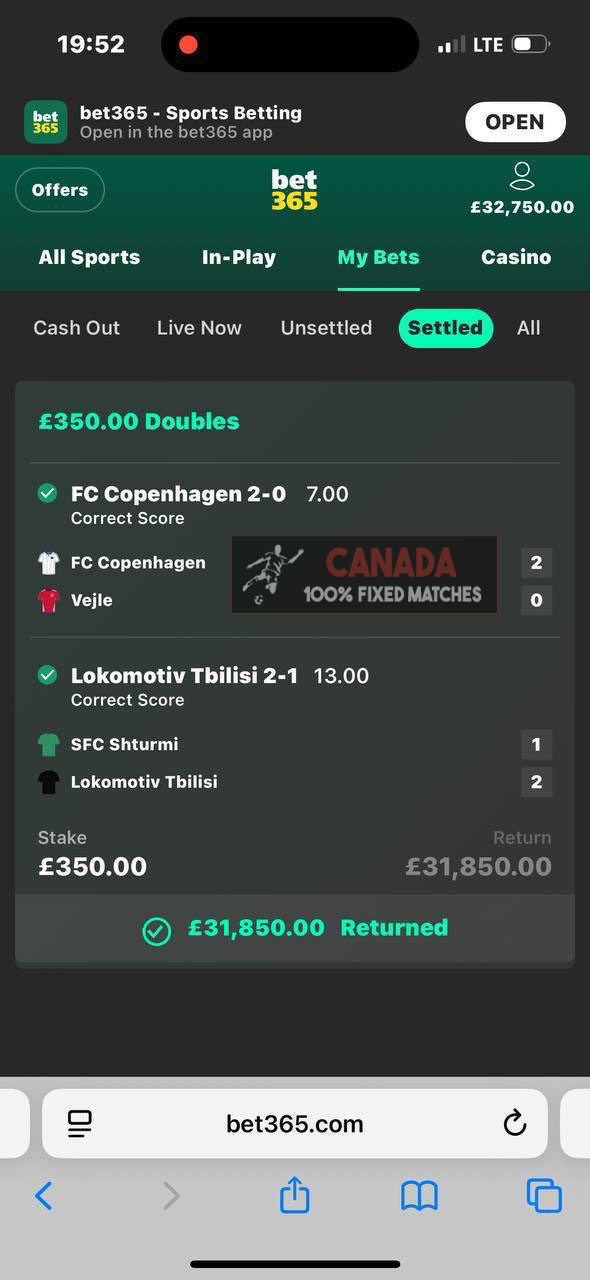Image resolution: width=590 pixels, height=1280 pixels.
Task: Show Live Now bets
Action: pos(199,328)
